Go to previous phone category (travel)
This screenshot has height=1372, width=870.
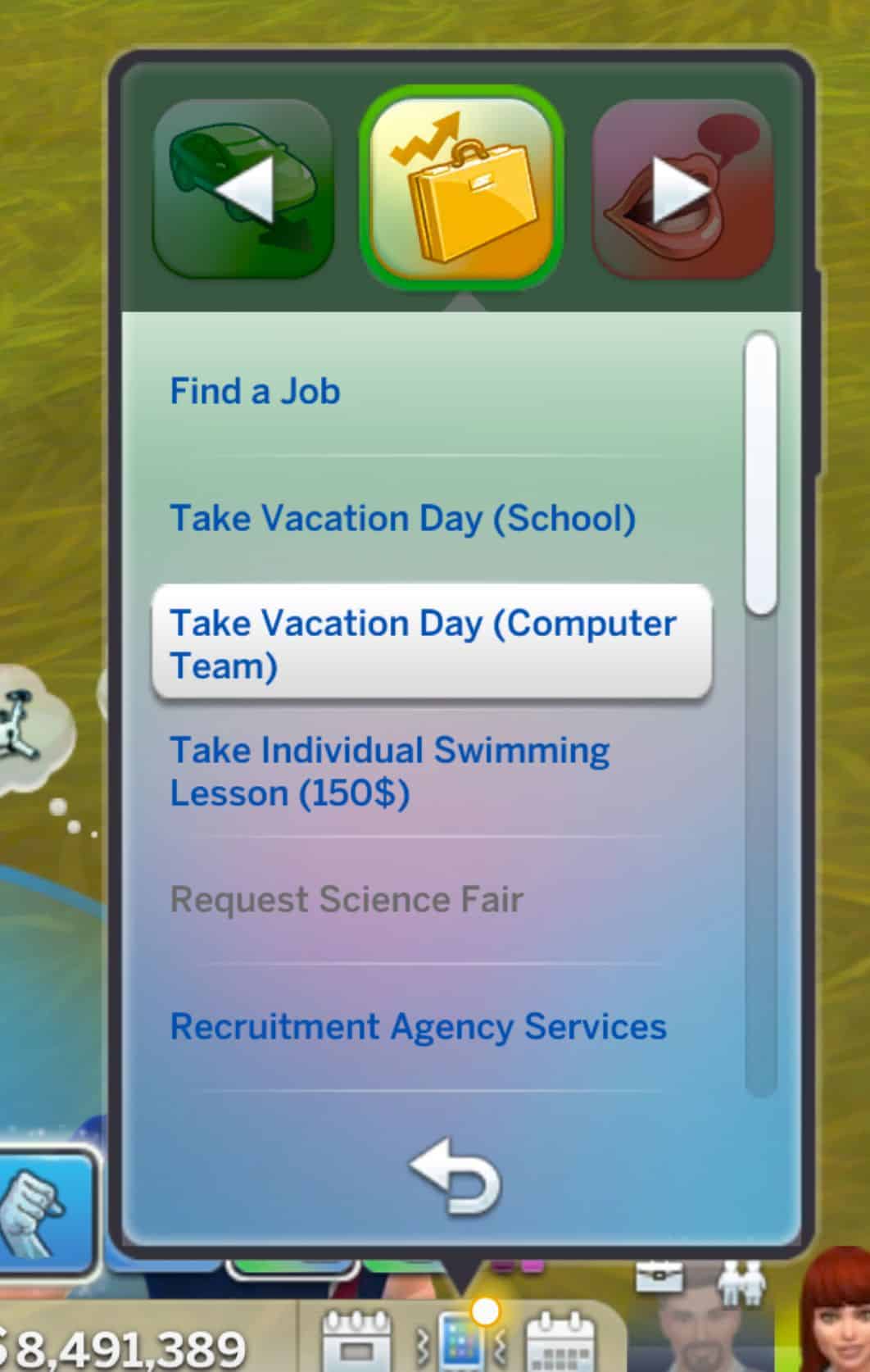243,190
